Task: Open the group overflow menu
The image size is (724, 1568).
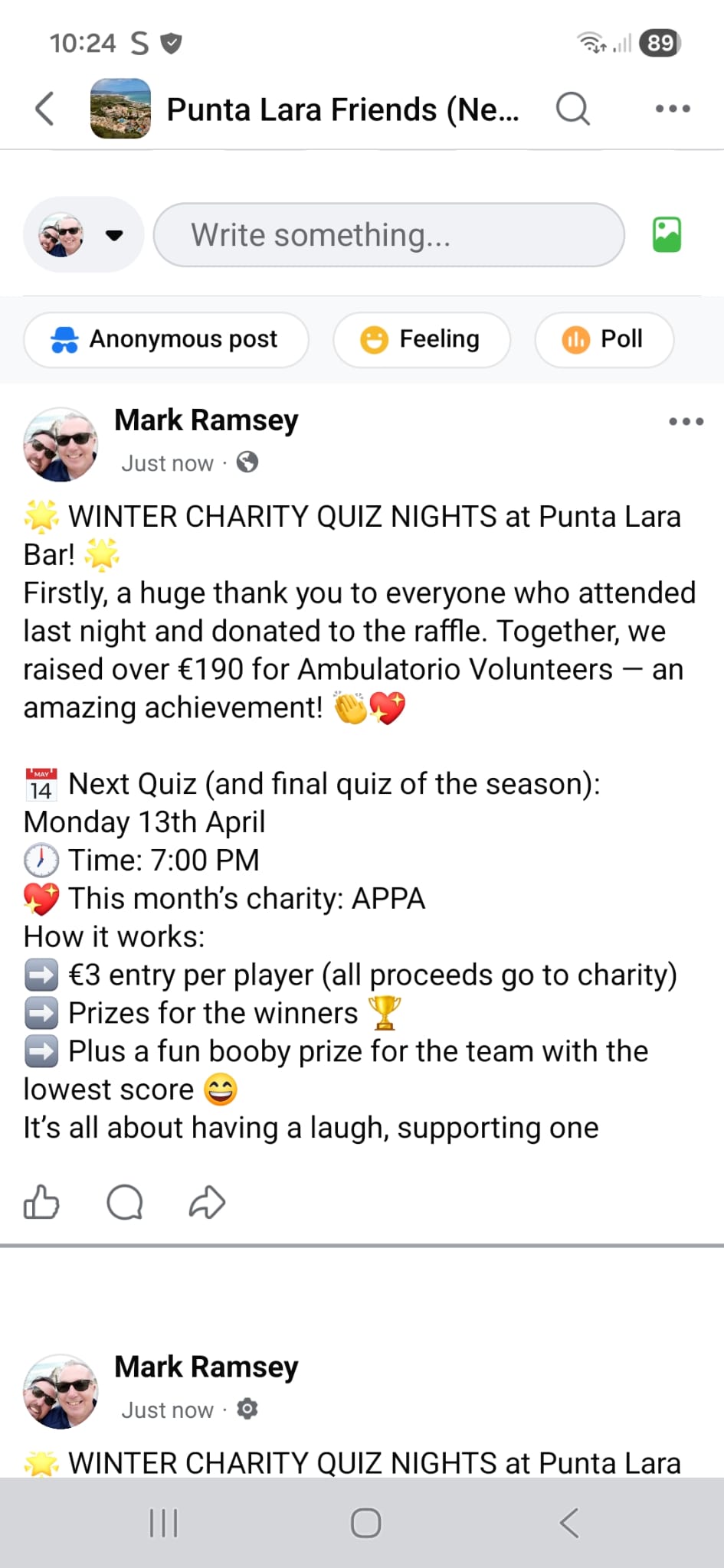Action: (673, 109)
